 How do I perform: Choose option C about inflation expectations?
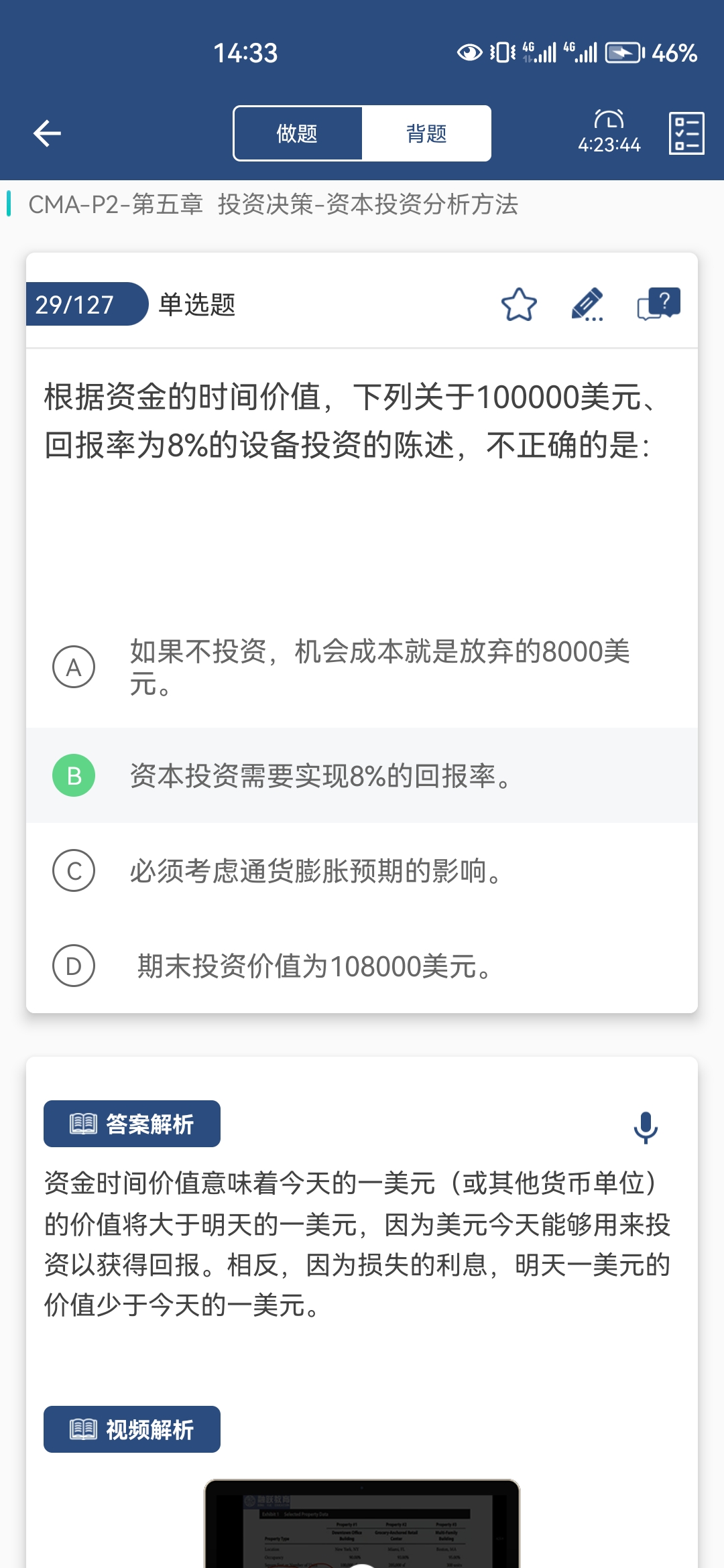[x=362, y=871]
